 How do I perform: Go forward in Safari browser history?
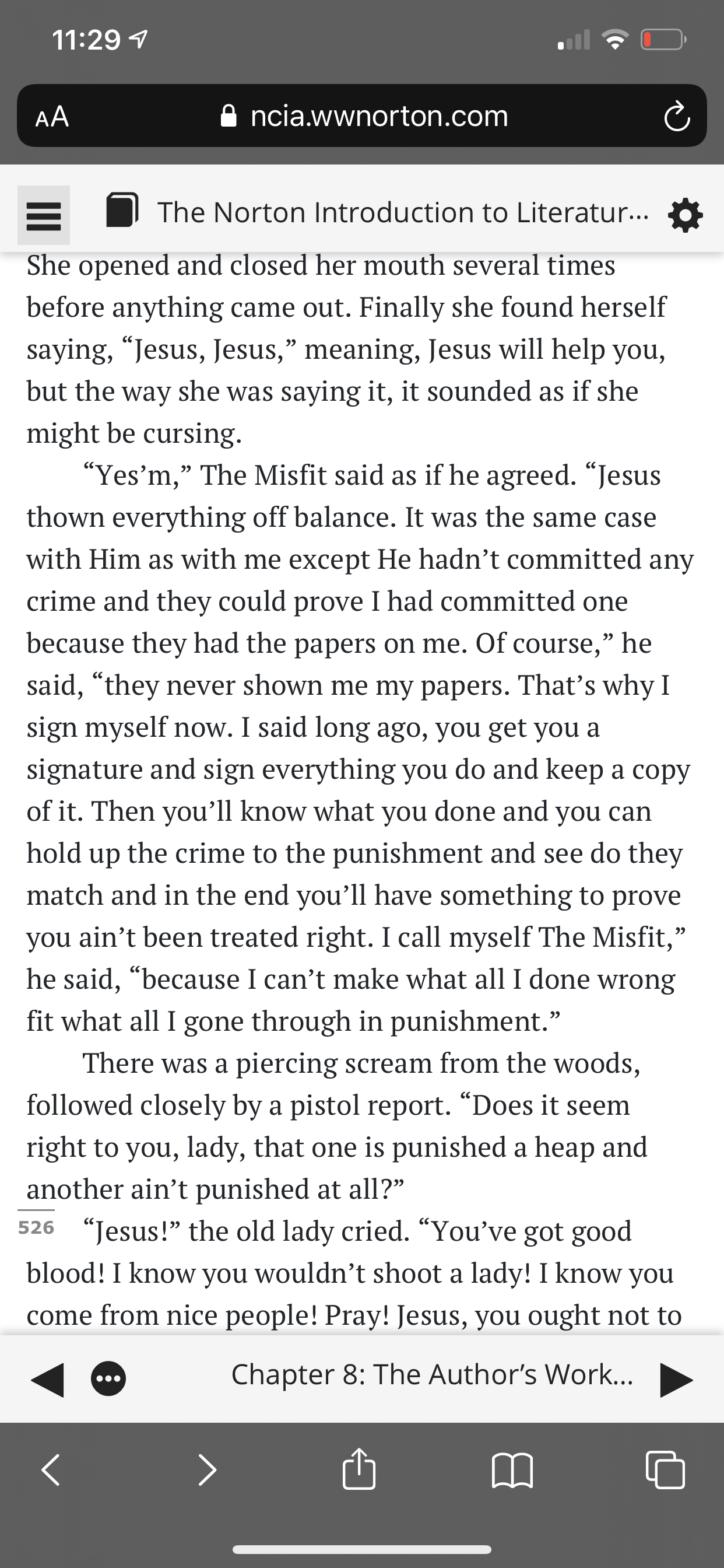coord(207,1471)
